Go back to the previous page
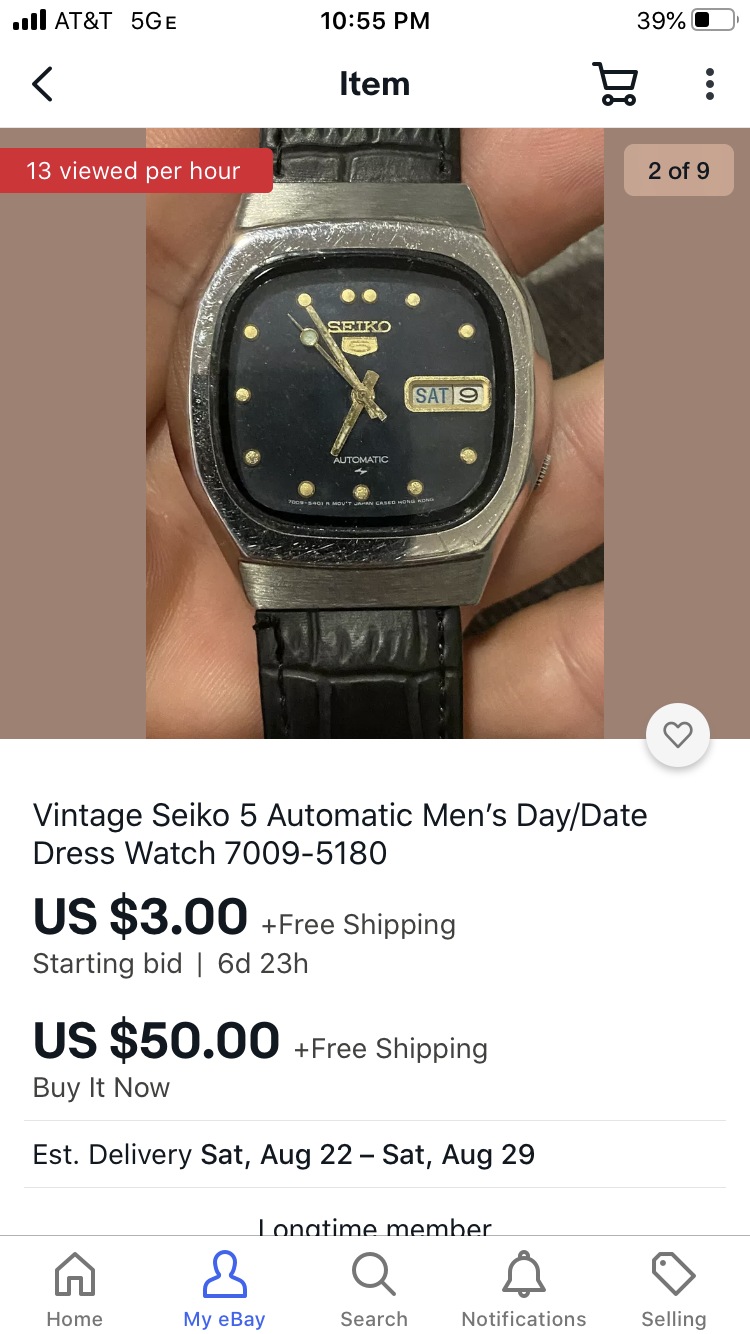 42,84
